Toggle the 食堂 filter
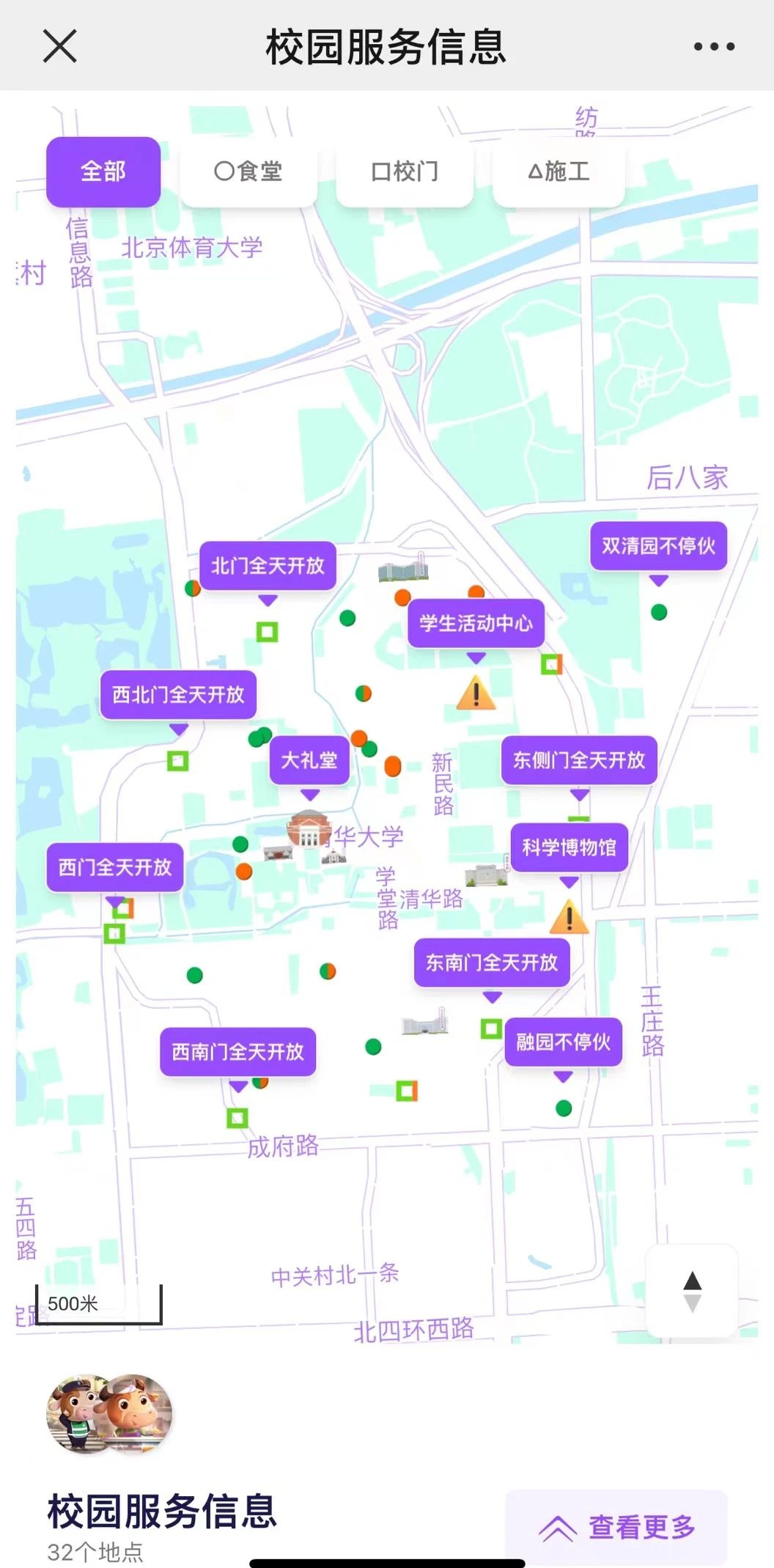The image size is (774, 1568). 248,172
